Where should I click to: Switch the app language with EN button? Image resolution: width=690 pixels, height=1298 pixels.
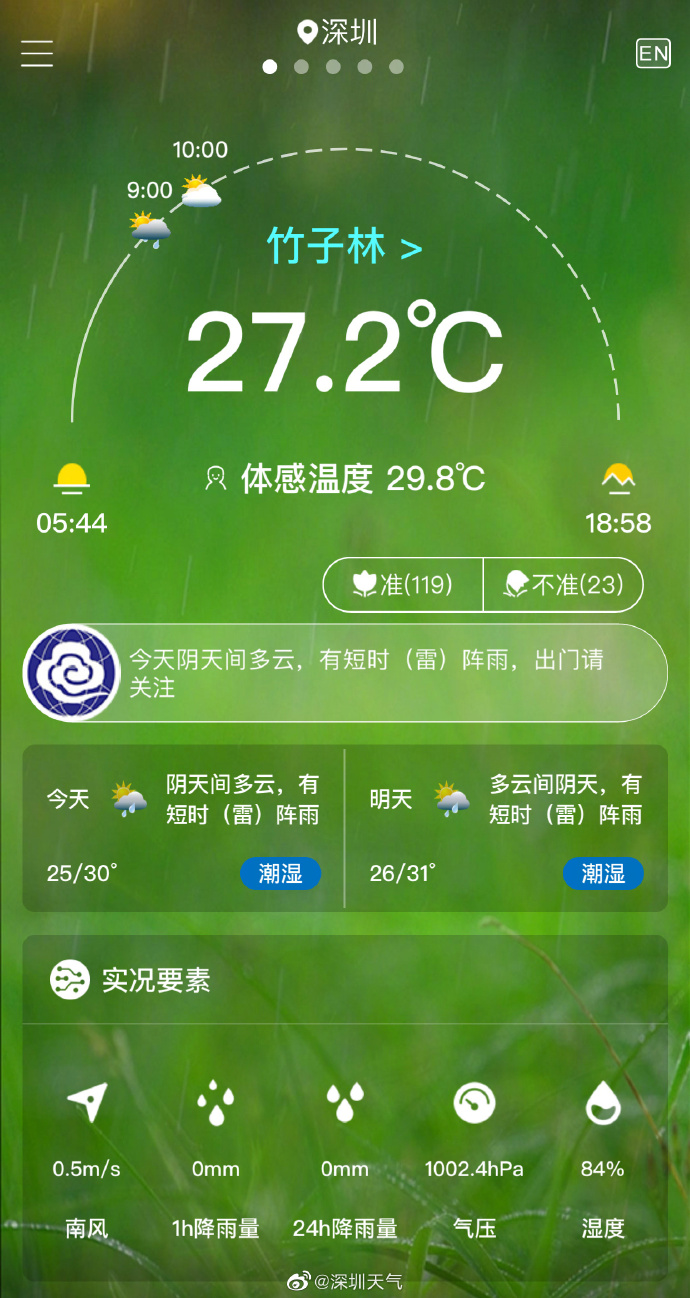[x=653, y=53]
